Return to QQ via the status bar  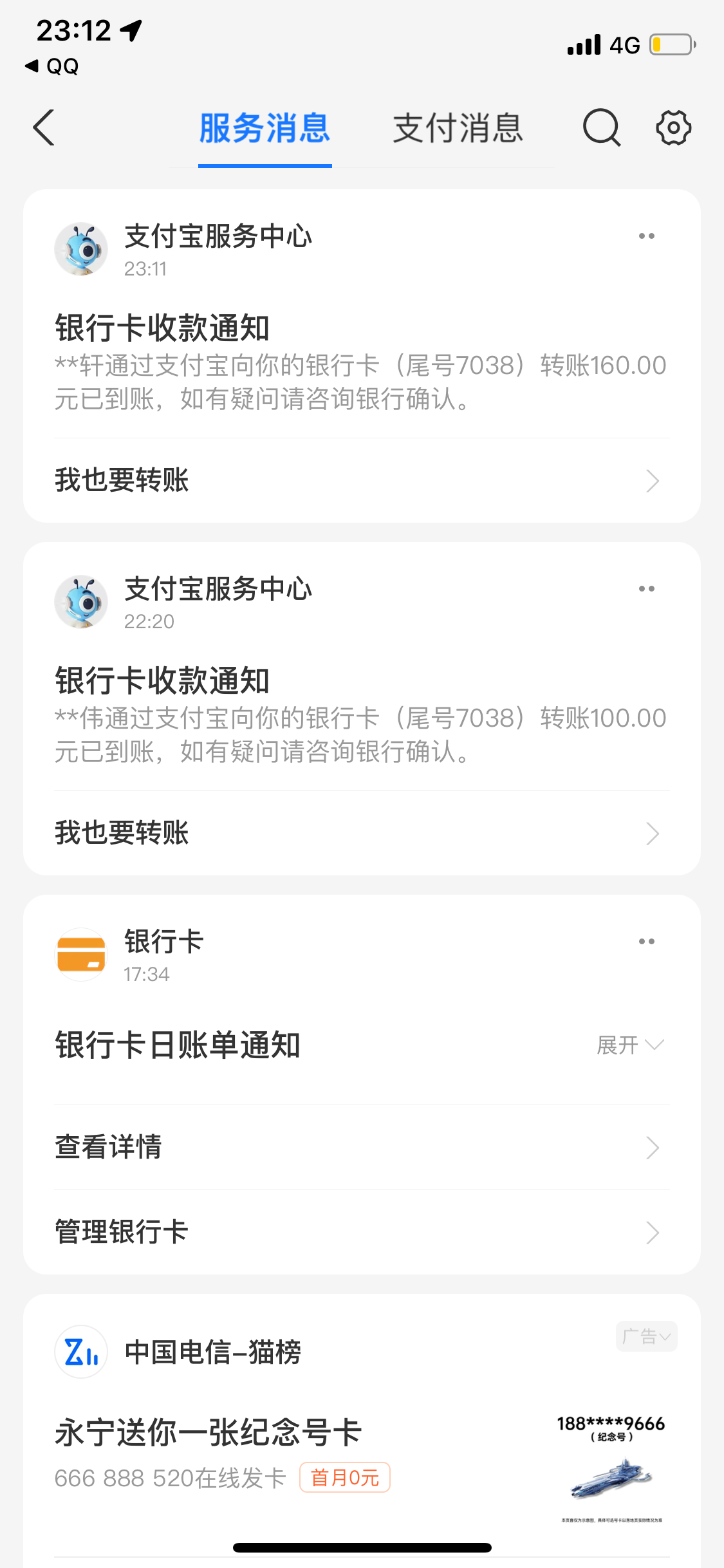pyautogui.click(x=53, y=66)
